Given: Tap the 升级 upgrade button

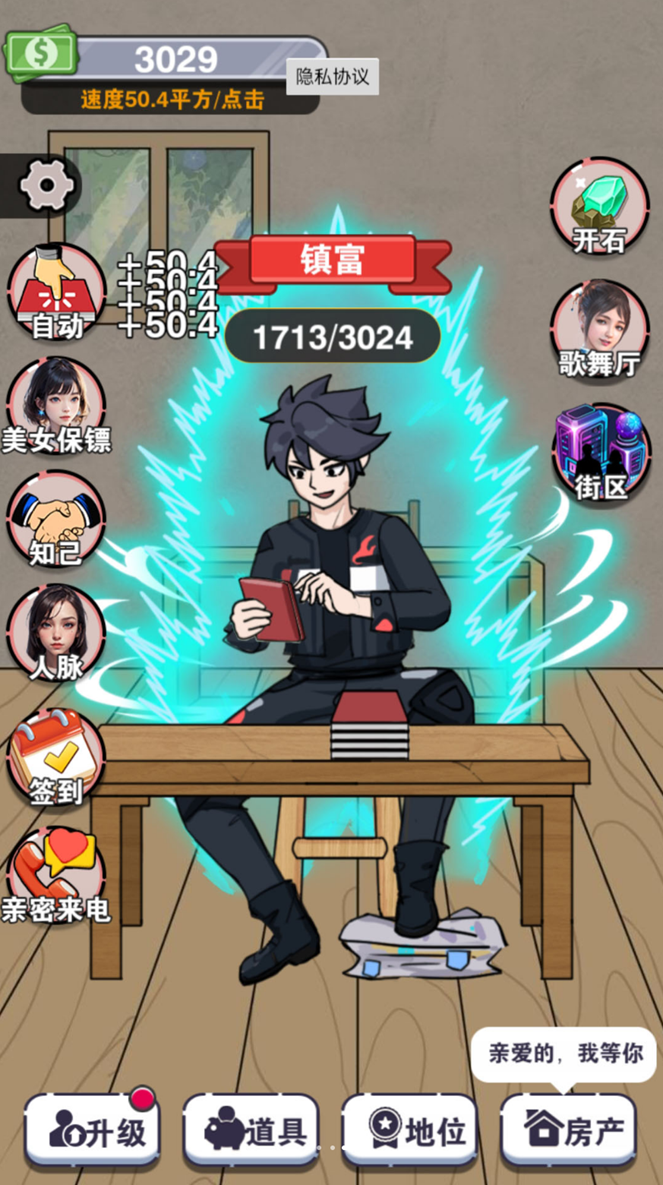Looking at the screenshot, I should coord(92,1131).
